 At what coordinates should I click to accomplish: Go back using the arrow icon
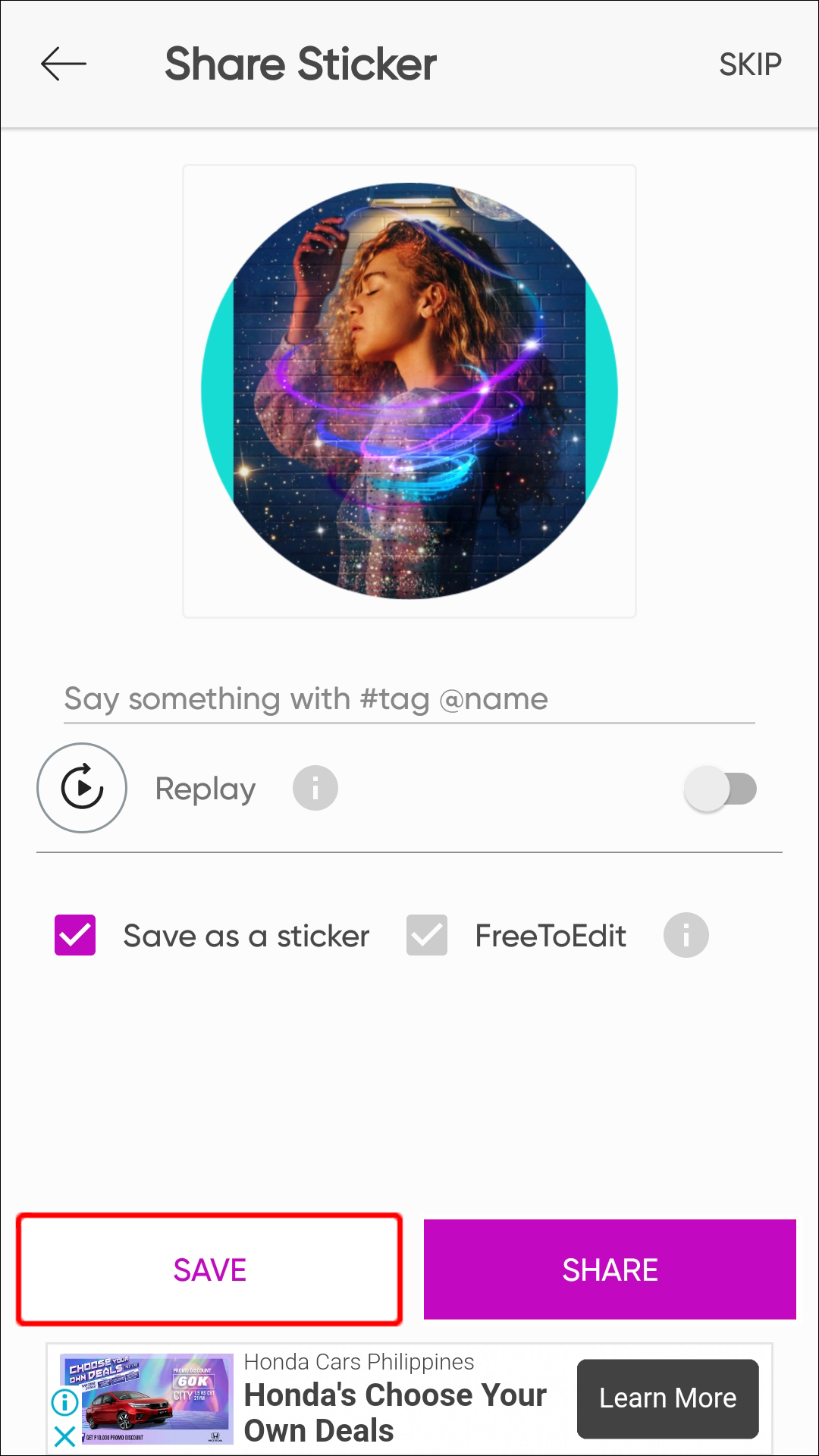pos(64,64)
